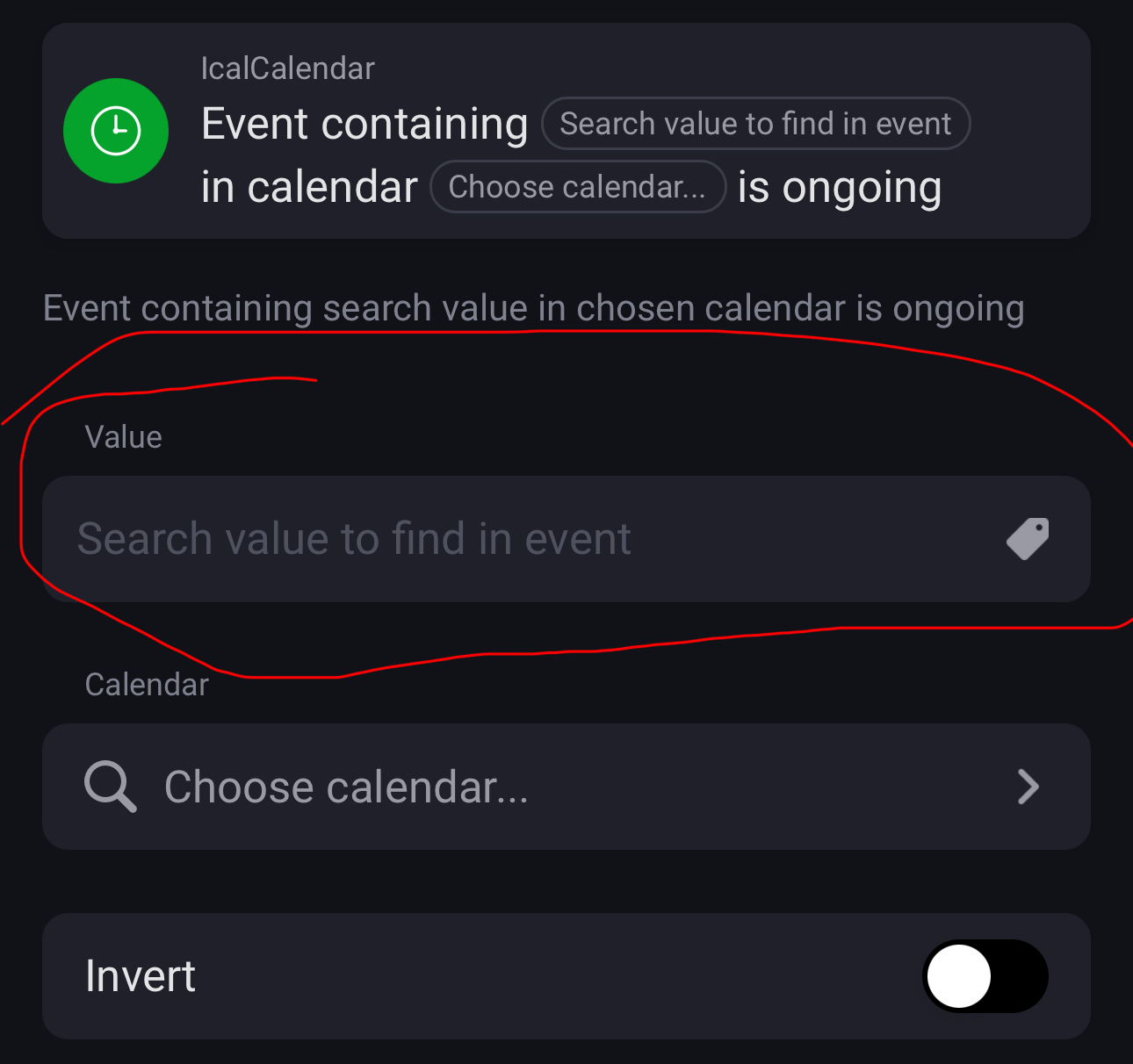Tap the Search value chip in the card

[x=755, y=124]
